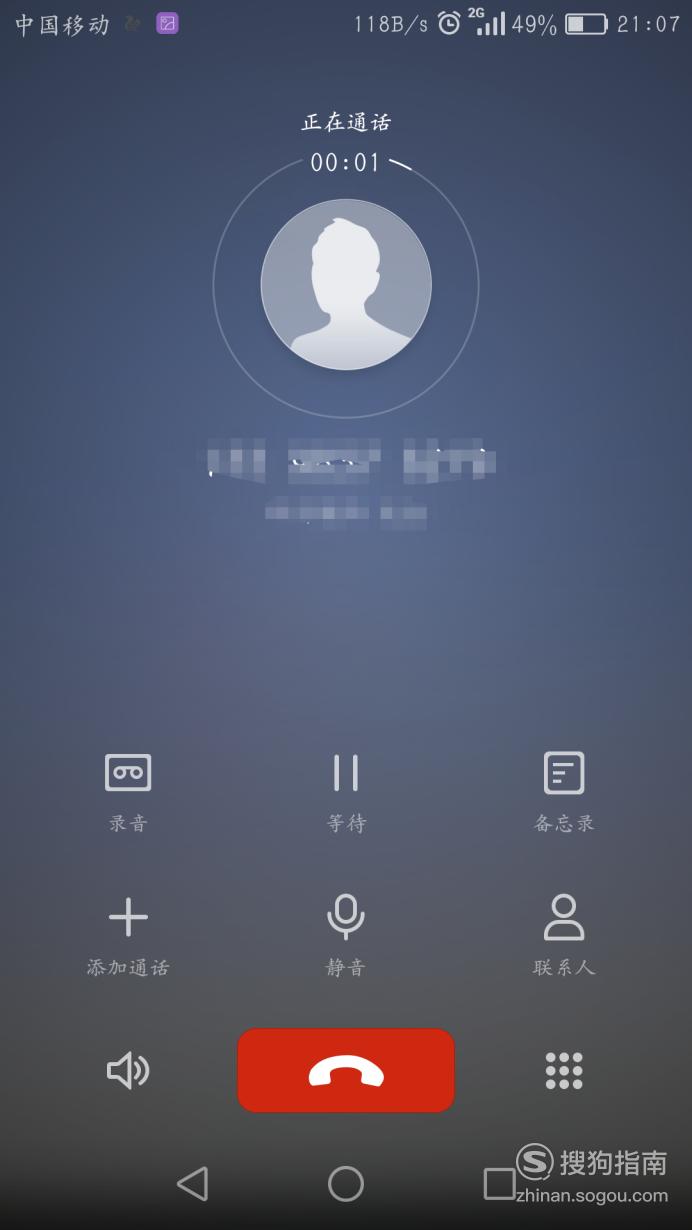End the call with red hang-up button

tap(346, 1070)
